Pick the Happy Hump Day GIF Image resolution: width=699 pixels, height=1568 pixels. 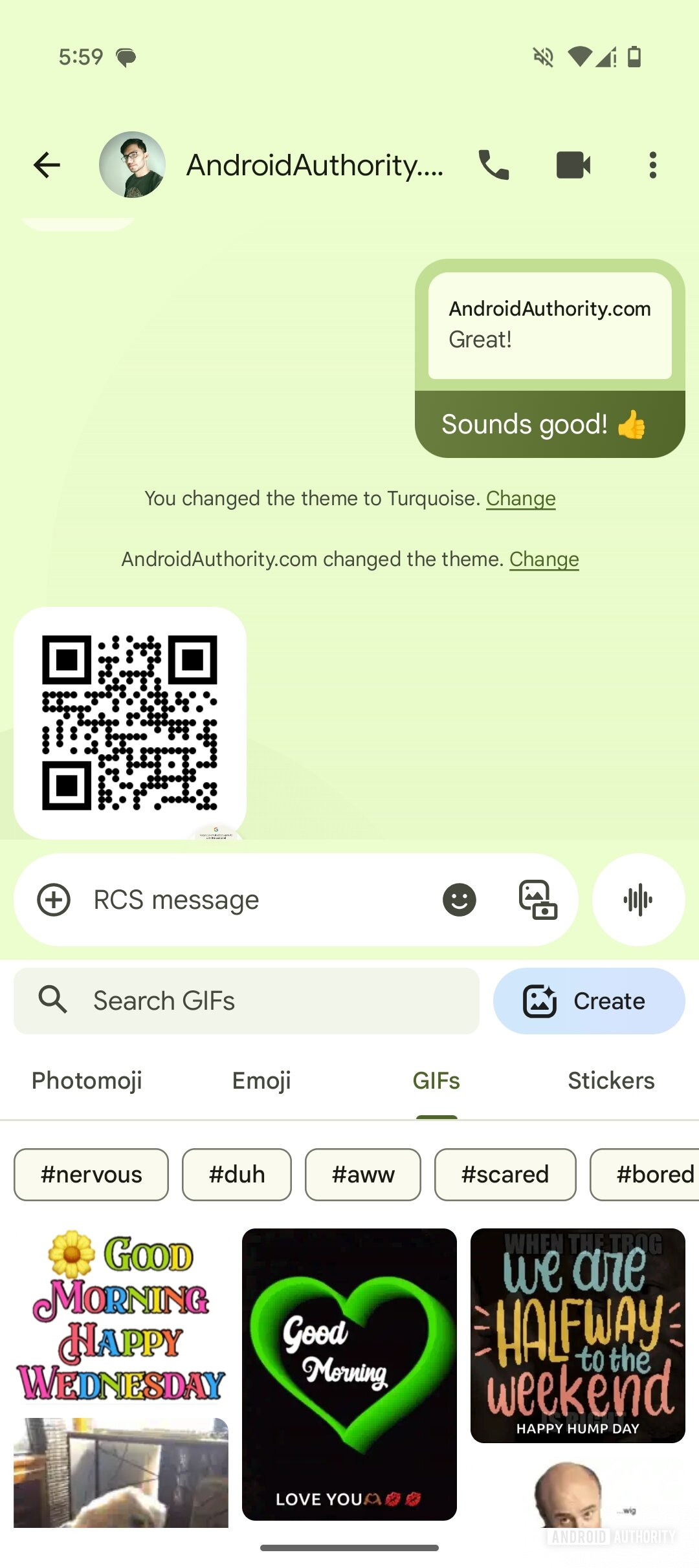[577, 1335]
